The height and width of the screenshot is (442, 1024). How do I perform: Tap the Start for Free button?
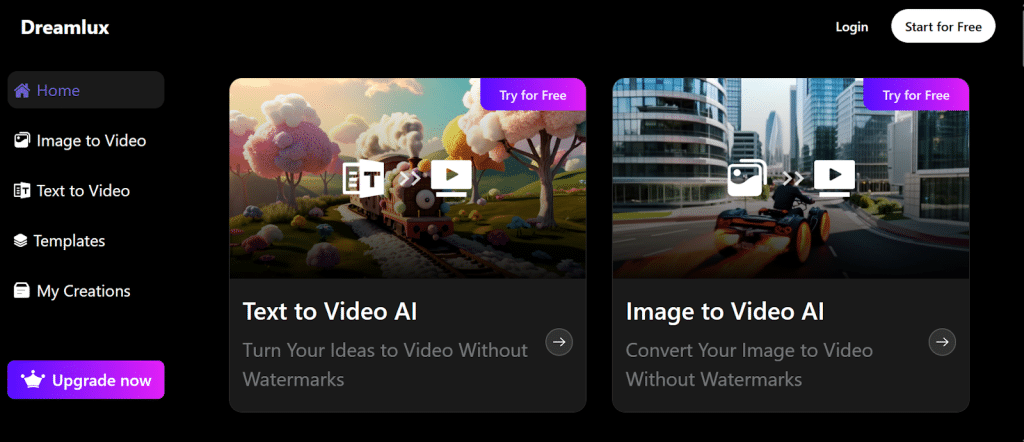pos(943,27)
